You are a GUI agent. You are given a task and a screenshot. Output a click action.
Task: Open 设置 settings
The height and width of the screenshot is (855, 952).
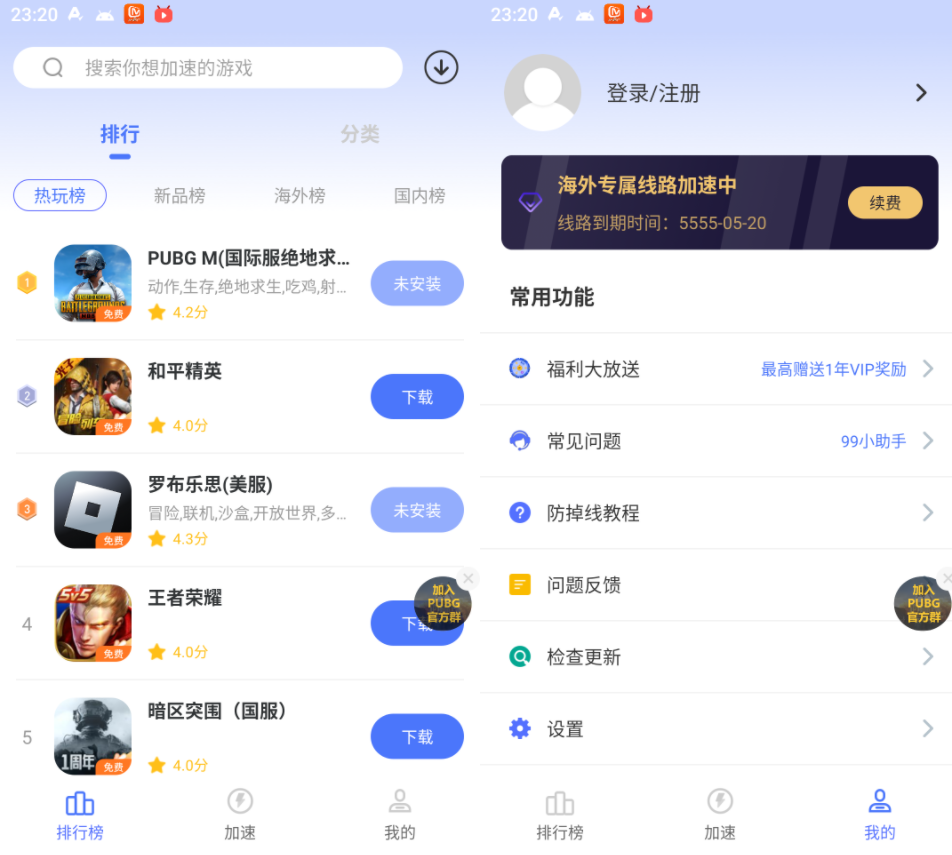[715, 729]
